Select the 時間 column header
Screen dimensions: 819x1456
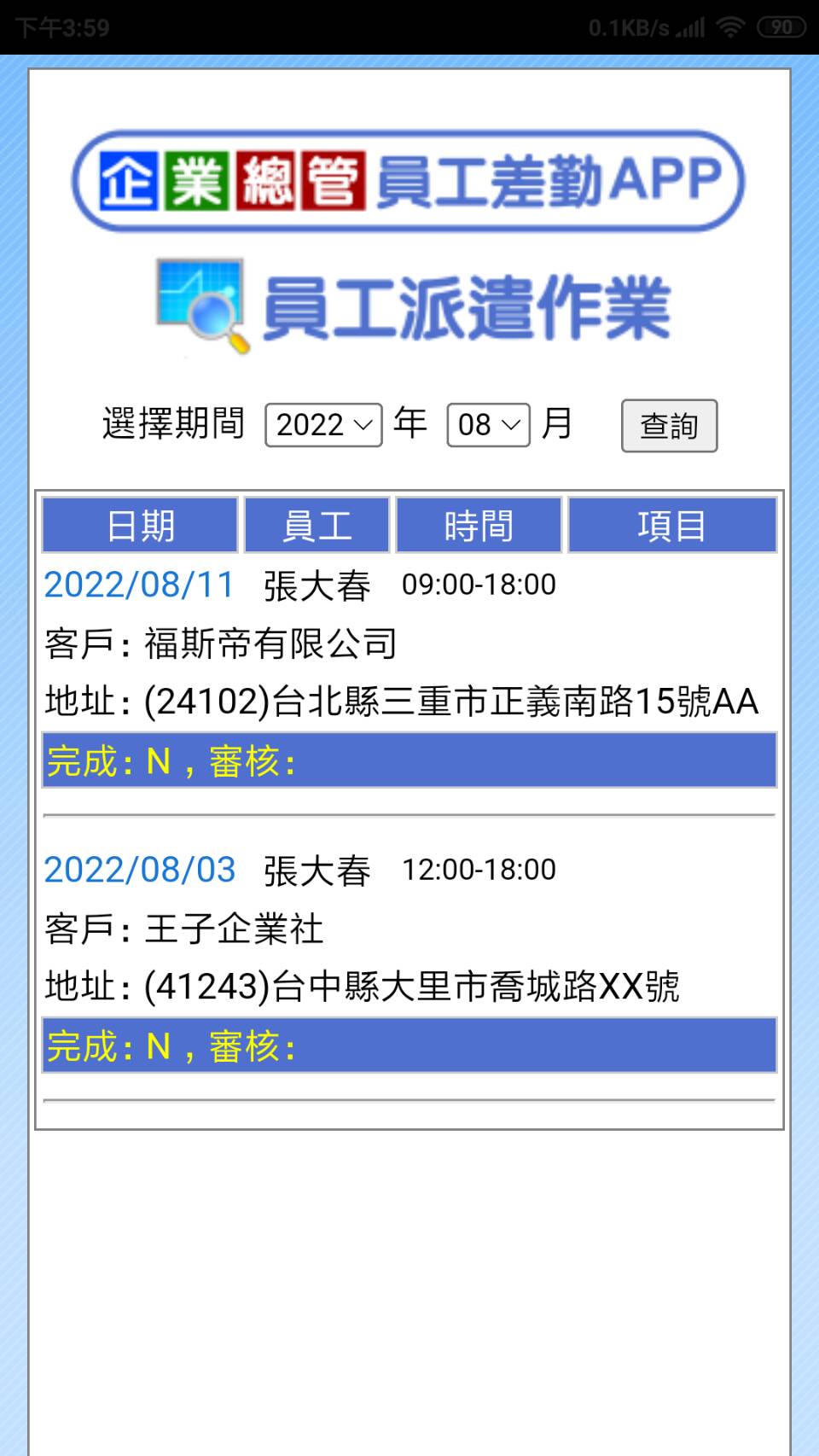point(478,524)
